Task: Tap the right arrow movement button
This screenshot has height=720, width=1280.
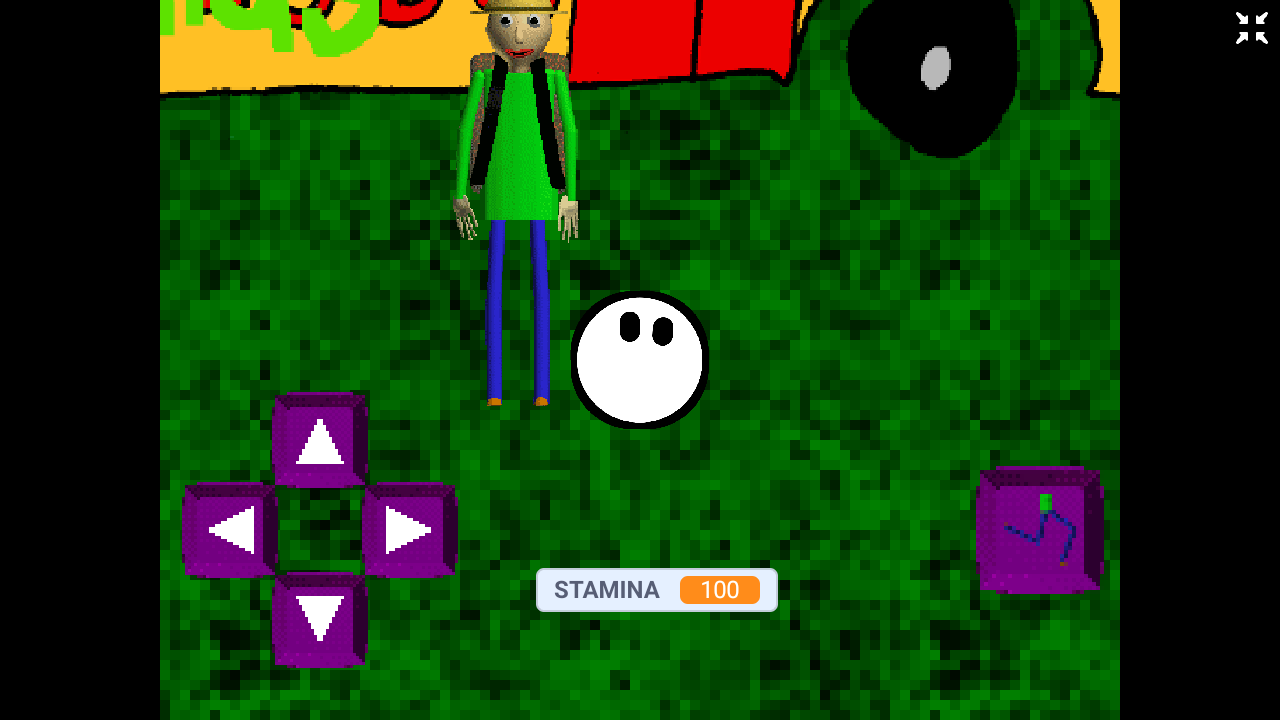Action: pos(409,530)
